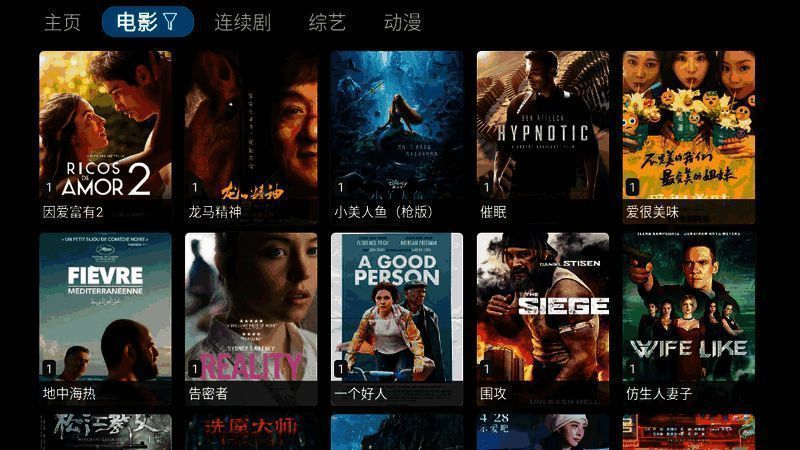This screenshot has width=800, height=450.
Task: Switch to the 主页 tab
Action: (x=62, y=22)
